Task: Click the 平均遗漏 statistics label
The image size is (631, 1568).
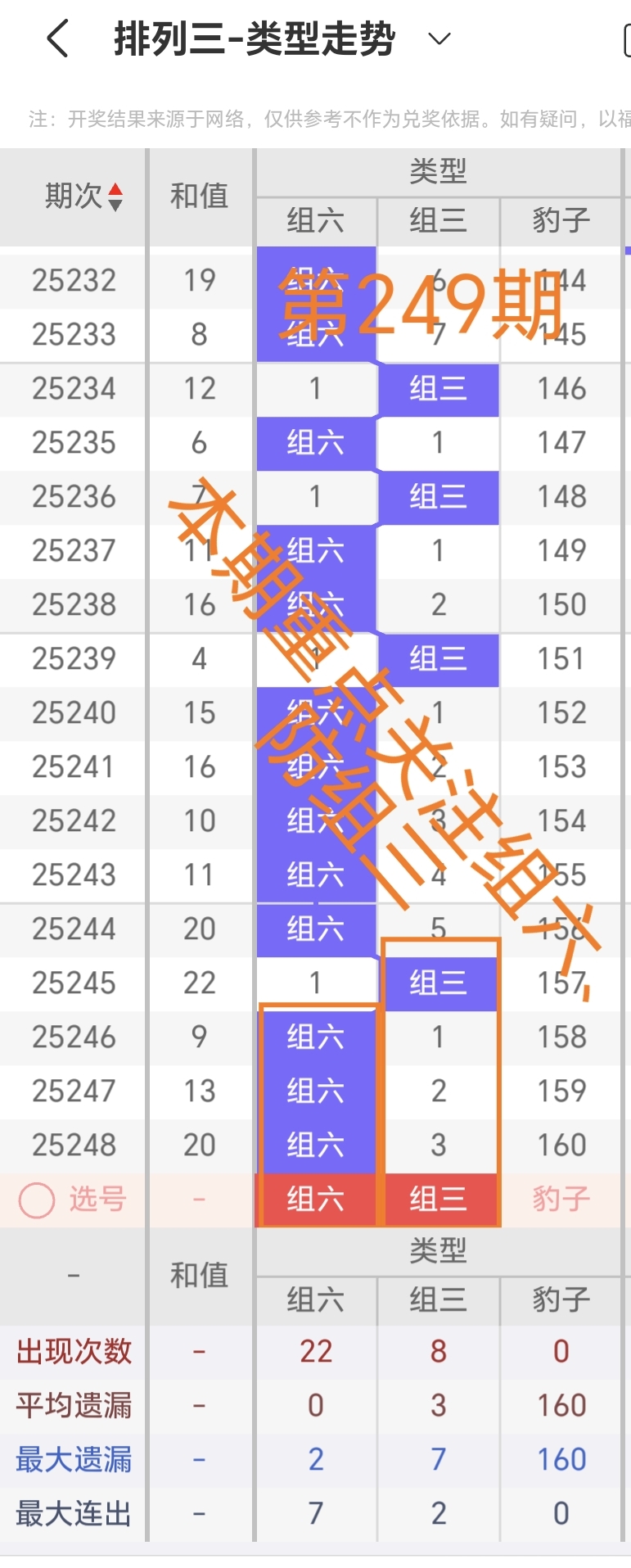Action: tap(72, 1405)
